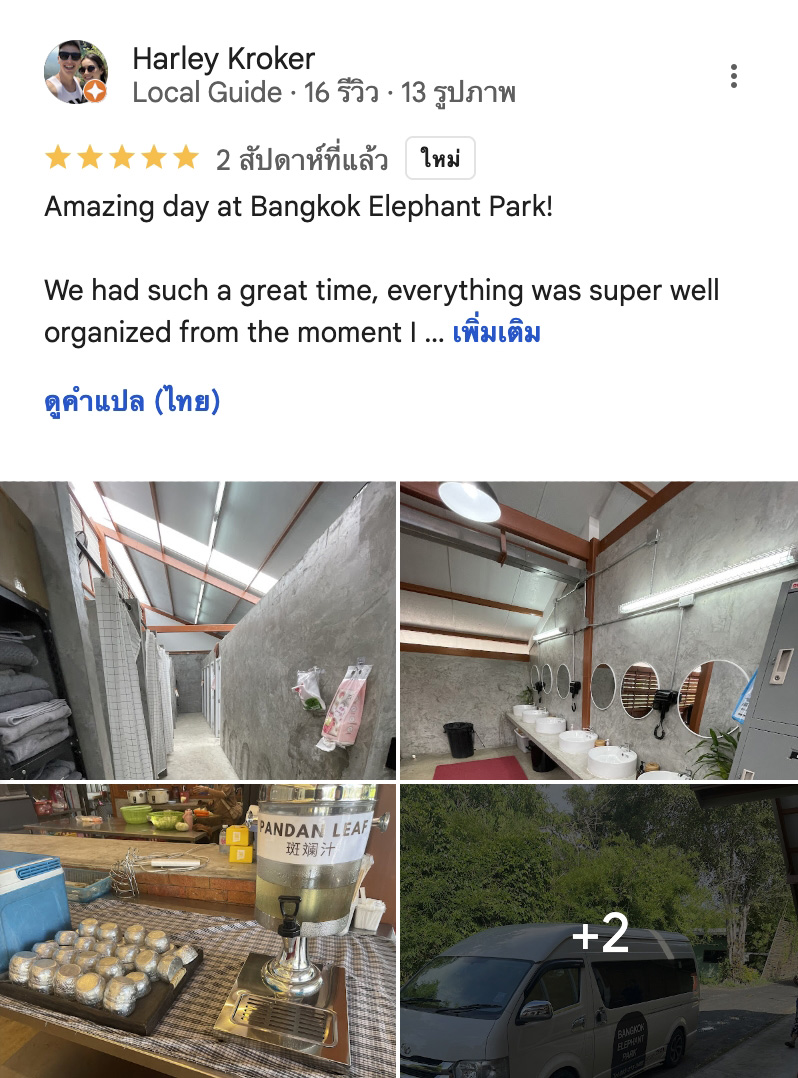Open the Pandan Leaf drink dispenser photo
Viewport: 798px width, 1078px height.
pos(198,930)
